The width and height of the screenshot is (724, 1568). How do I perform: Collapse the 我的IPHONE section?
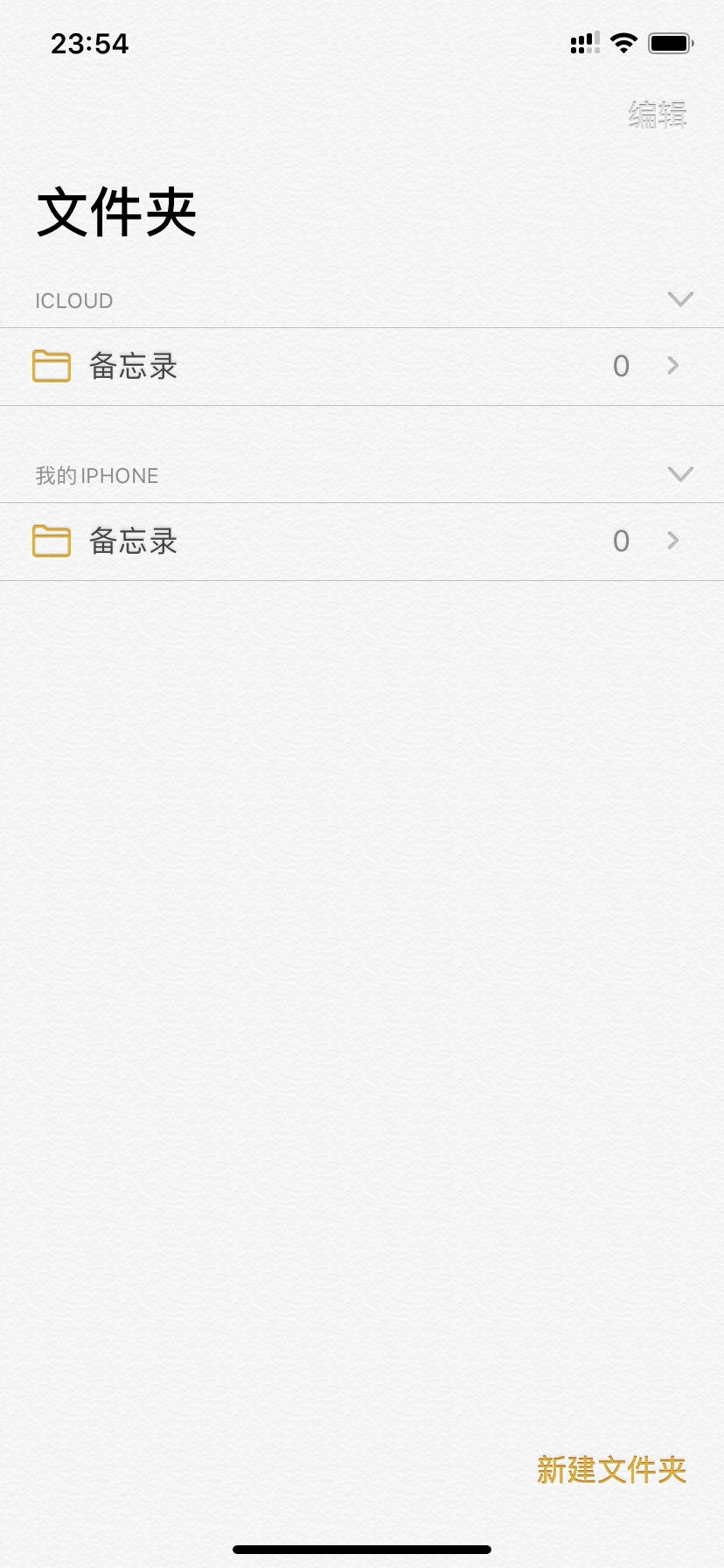(680, 474)
